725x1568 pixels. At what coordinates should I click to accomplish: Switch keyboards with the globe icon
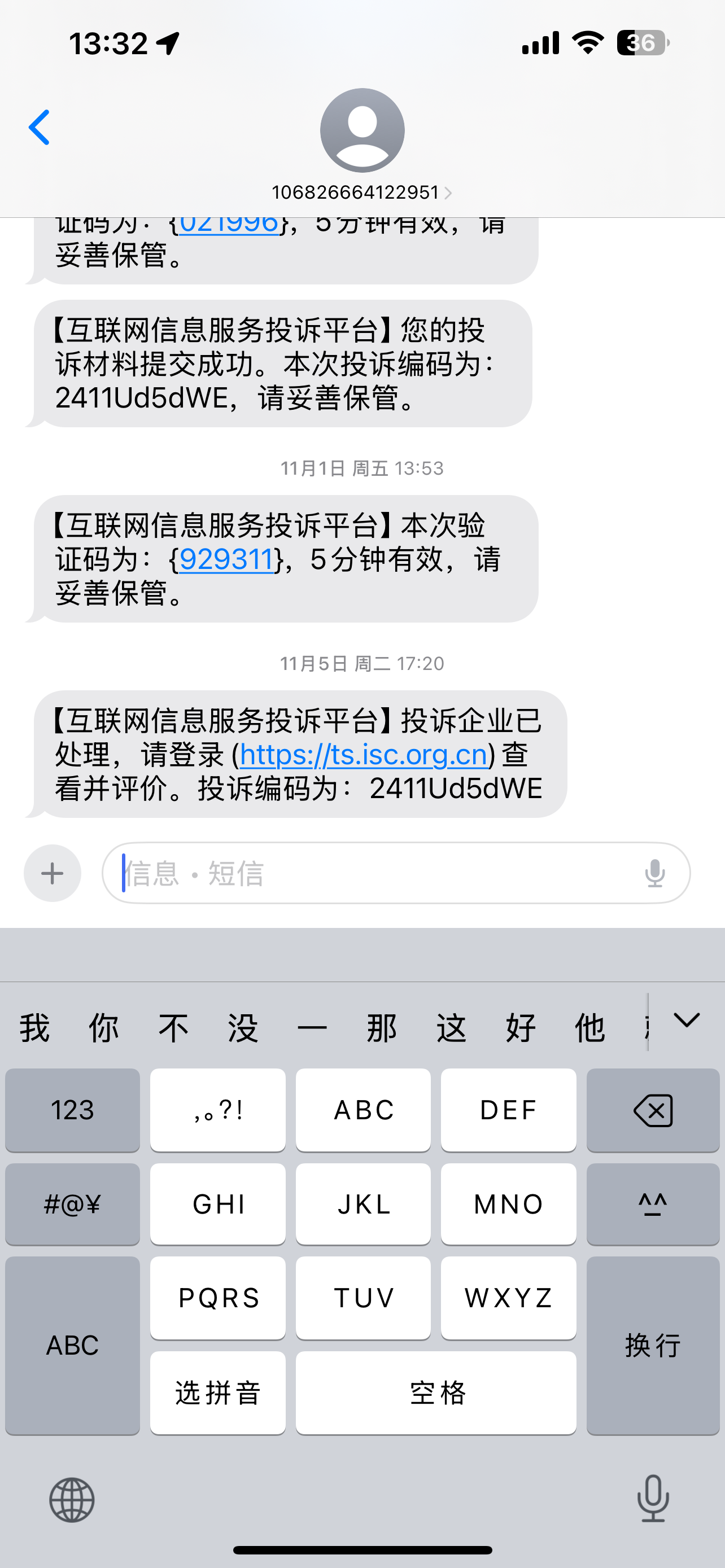pyautogui.click(x=72, y=1500)
